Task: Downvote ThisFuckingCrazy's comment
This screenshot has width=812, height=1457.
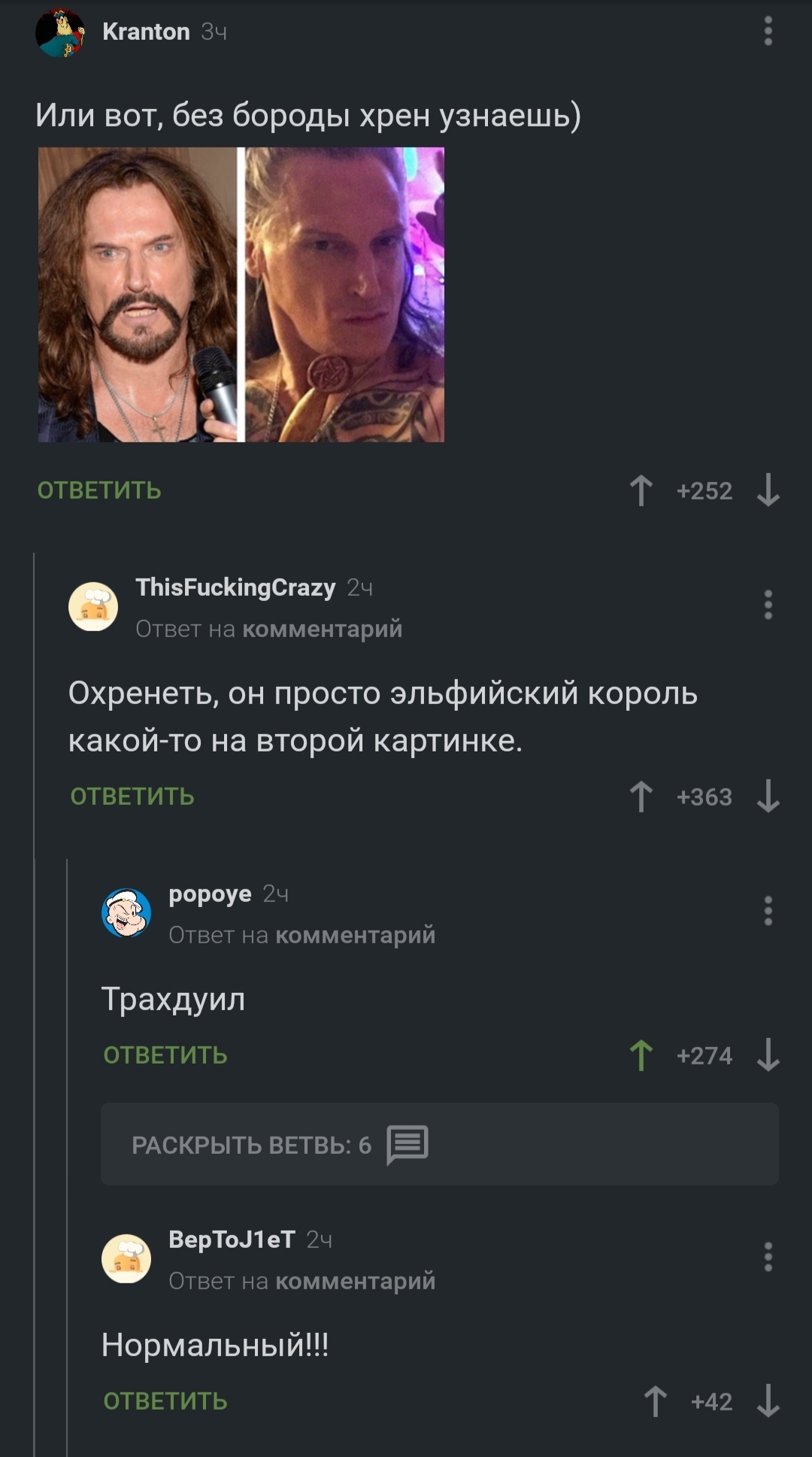Action: [768, 797]
